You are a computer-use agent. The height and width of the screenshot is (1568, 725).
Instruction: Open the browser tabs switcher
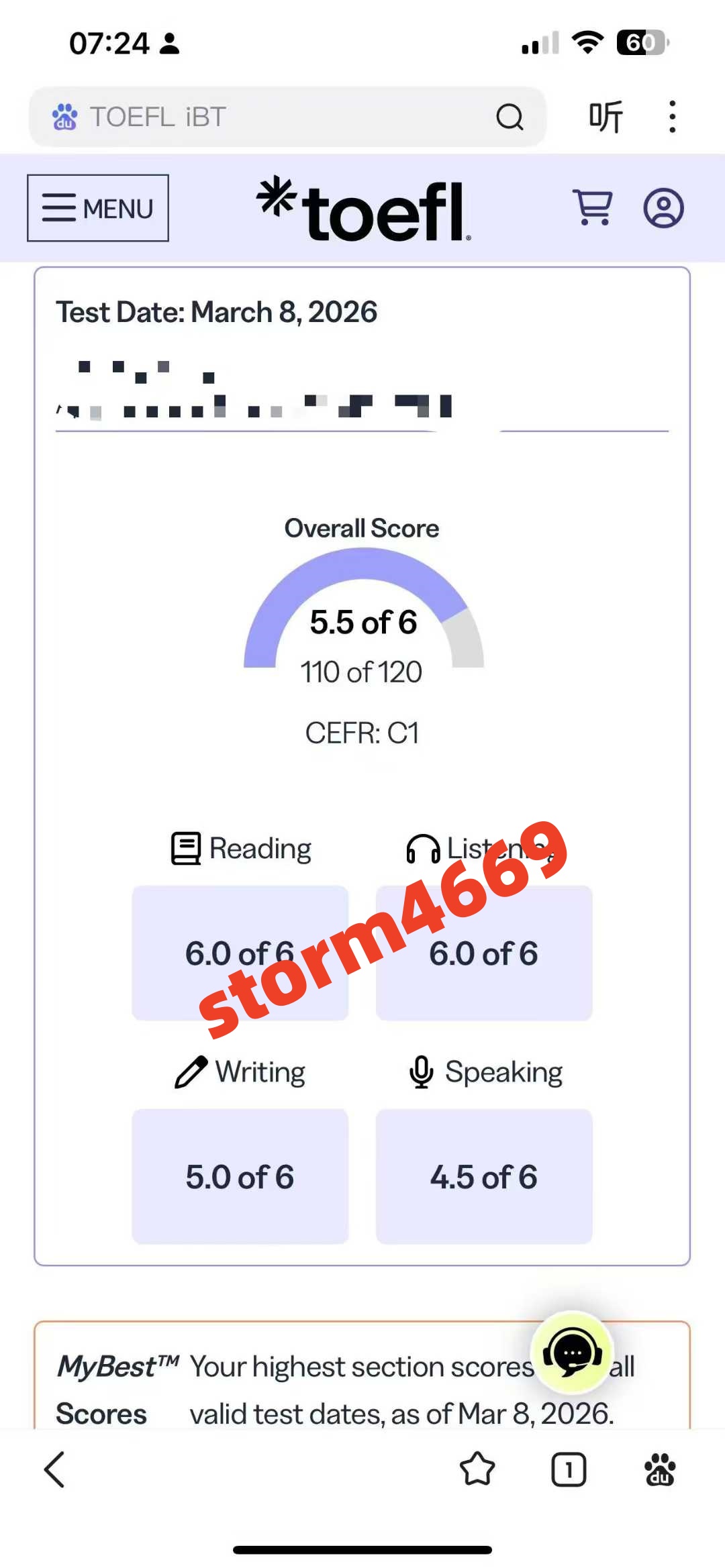(569, 1469)
